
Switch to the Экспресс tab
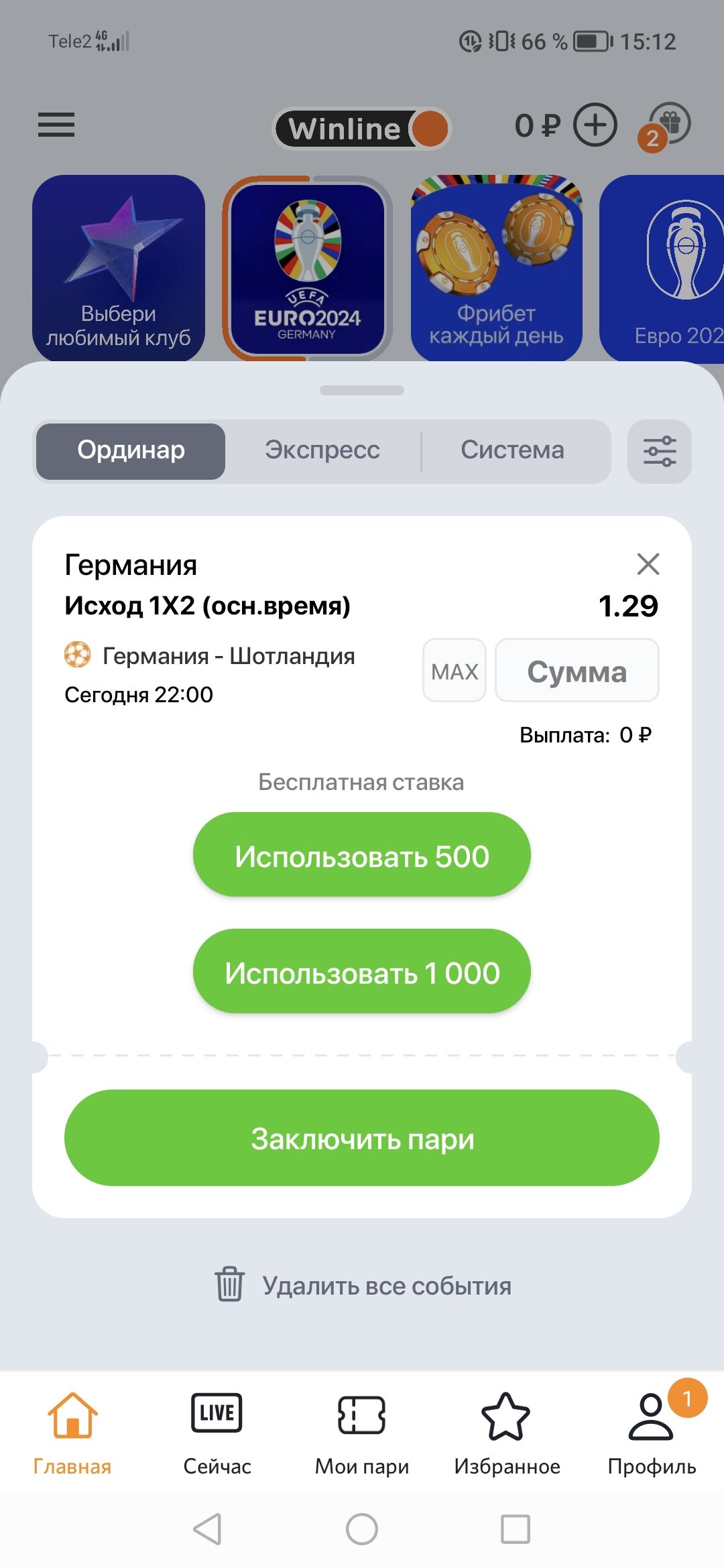pyautogui.click(x=322, y=450)
